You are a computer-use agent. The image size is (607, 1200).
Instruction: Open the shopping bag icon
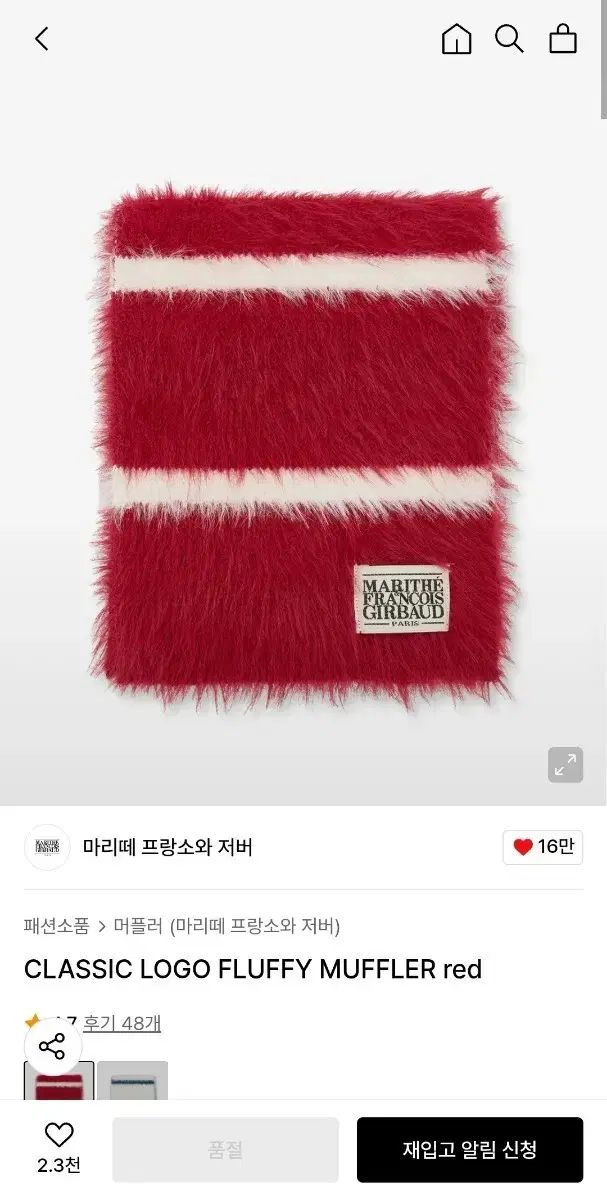click(563, 39)
